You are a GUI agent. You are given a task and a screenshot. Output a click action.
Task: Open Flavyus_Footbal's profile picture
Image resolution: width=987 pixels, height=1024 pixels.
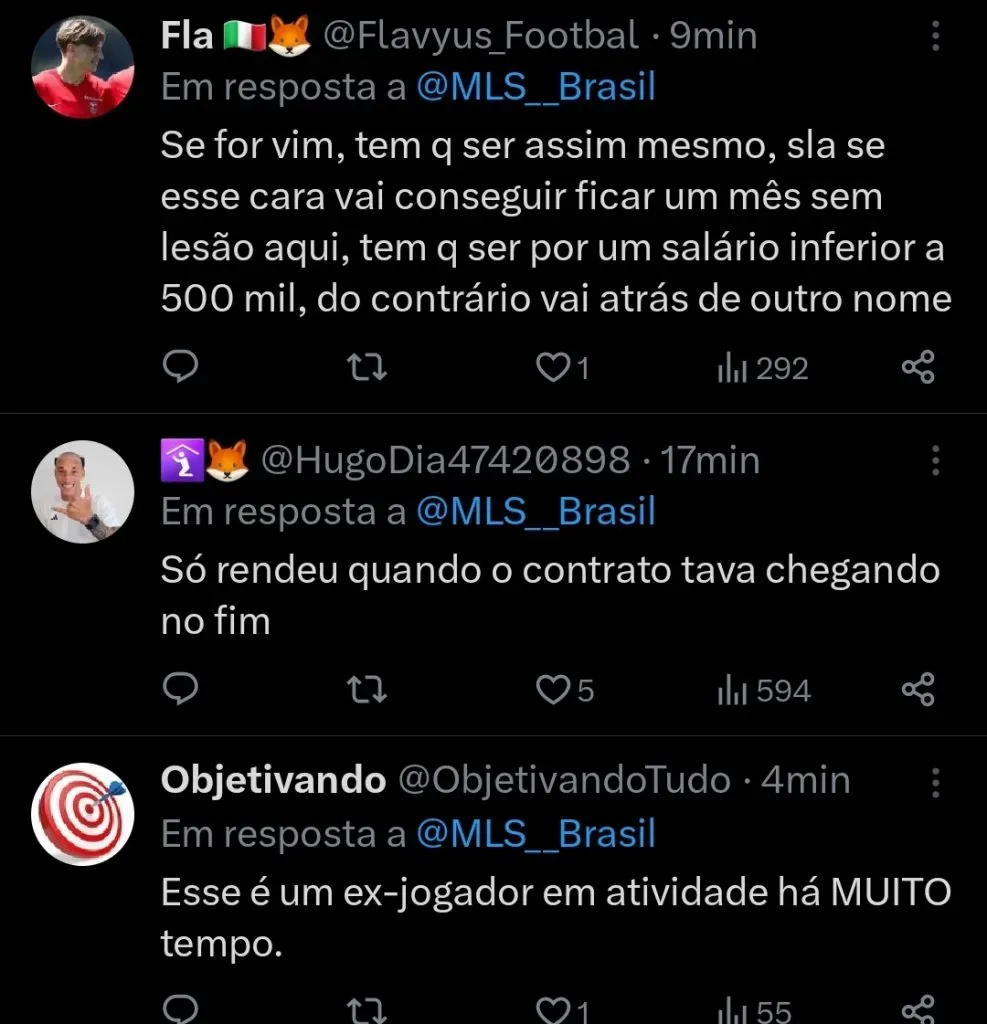[82, 67]
